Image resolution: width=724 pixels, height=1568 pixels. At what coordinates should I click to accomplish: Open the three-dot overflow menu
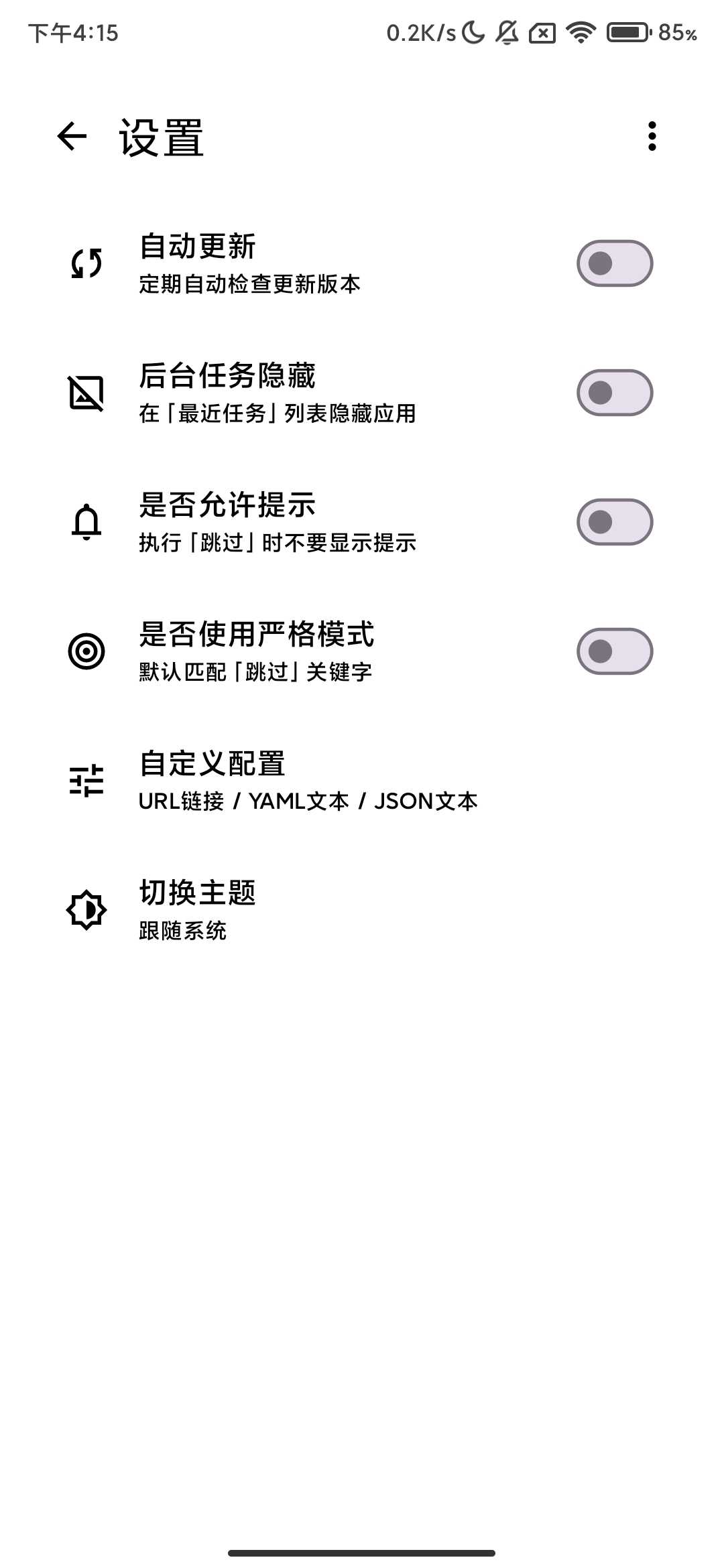click(654, 136)
